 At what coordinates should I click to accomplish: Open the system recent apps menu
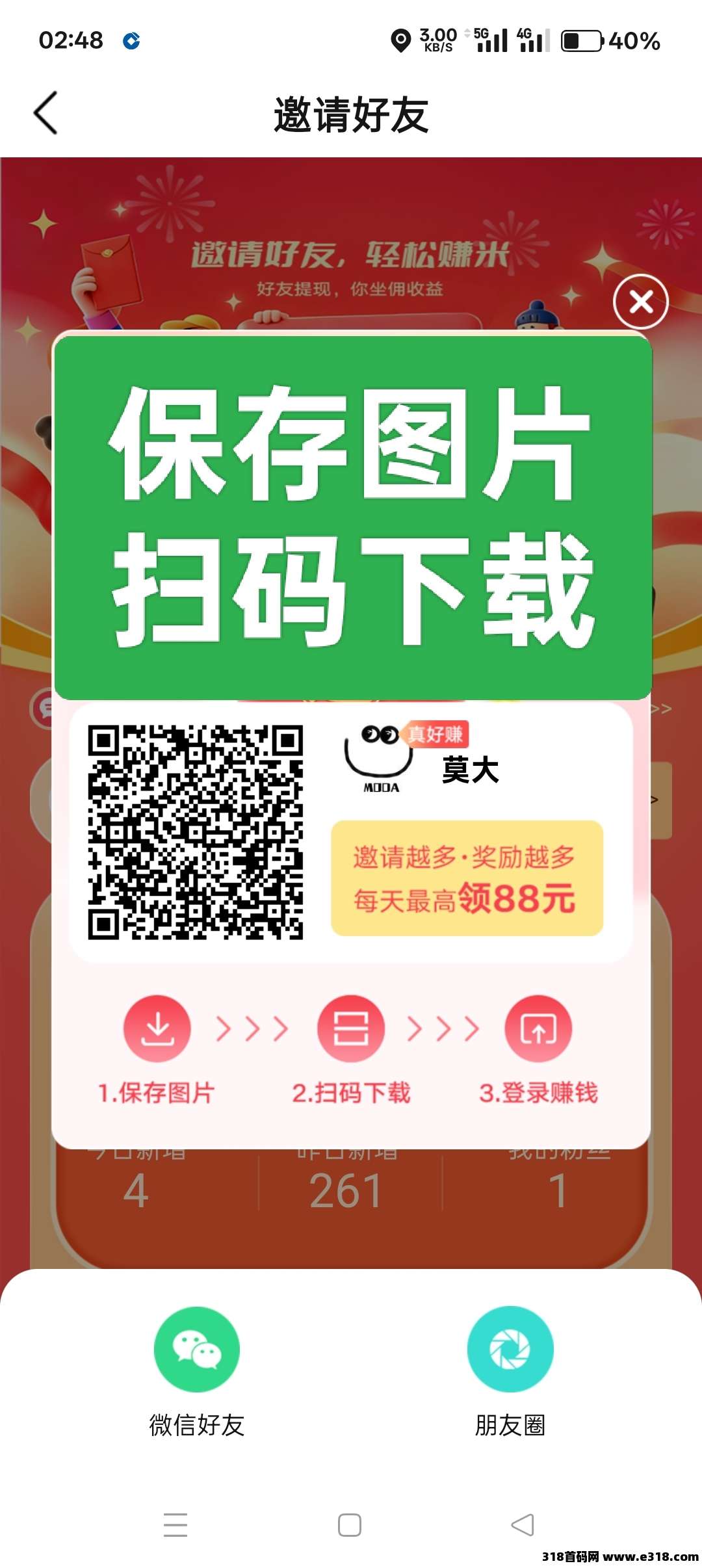point(175,1525)
